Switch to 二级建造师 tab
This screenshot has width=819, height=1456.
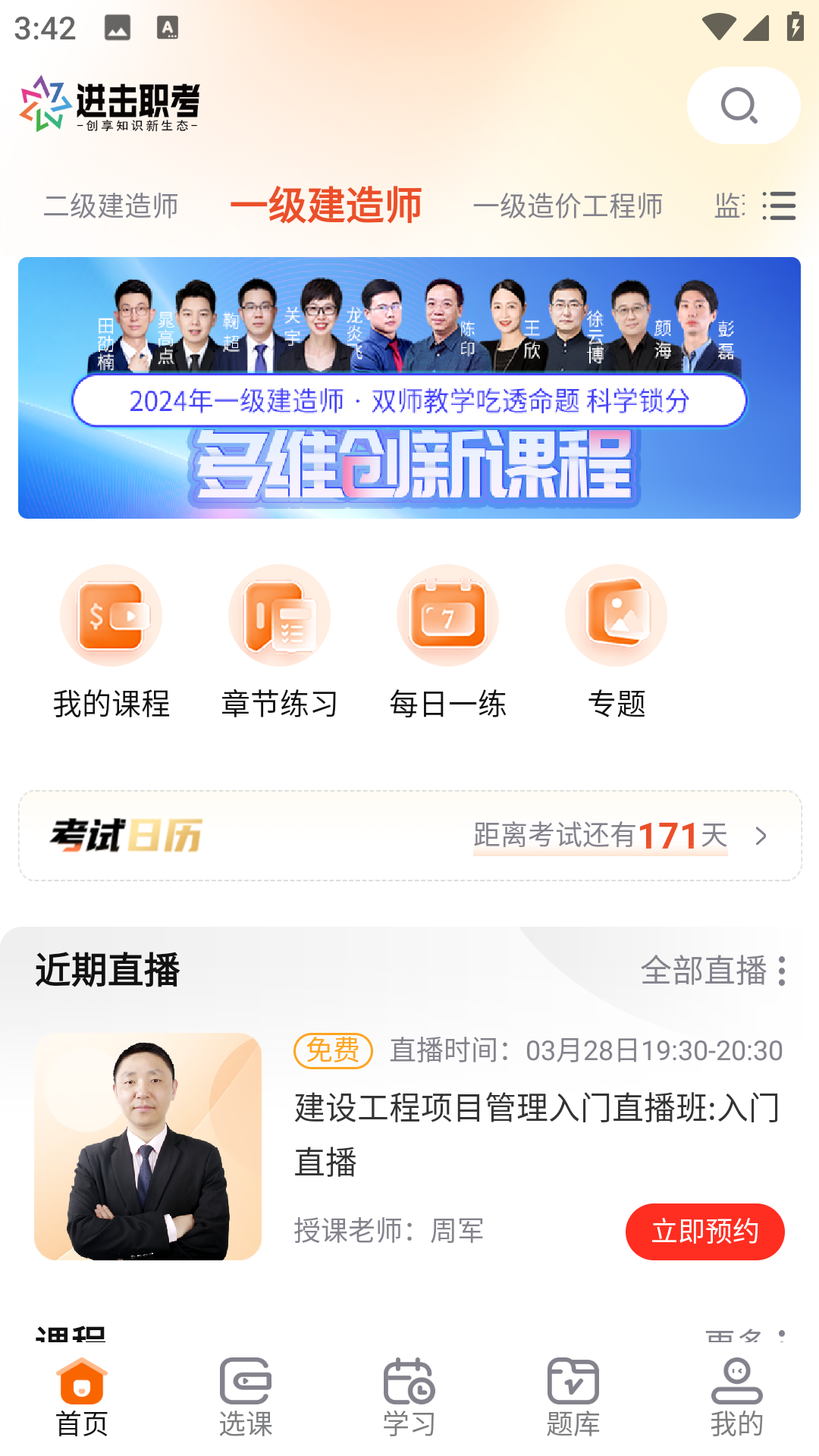(x=112, y=206)
